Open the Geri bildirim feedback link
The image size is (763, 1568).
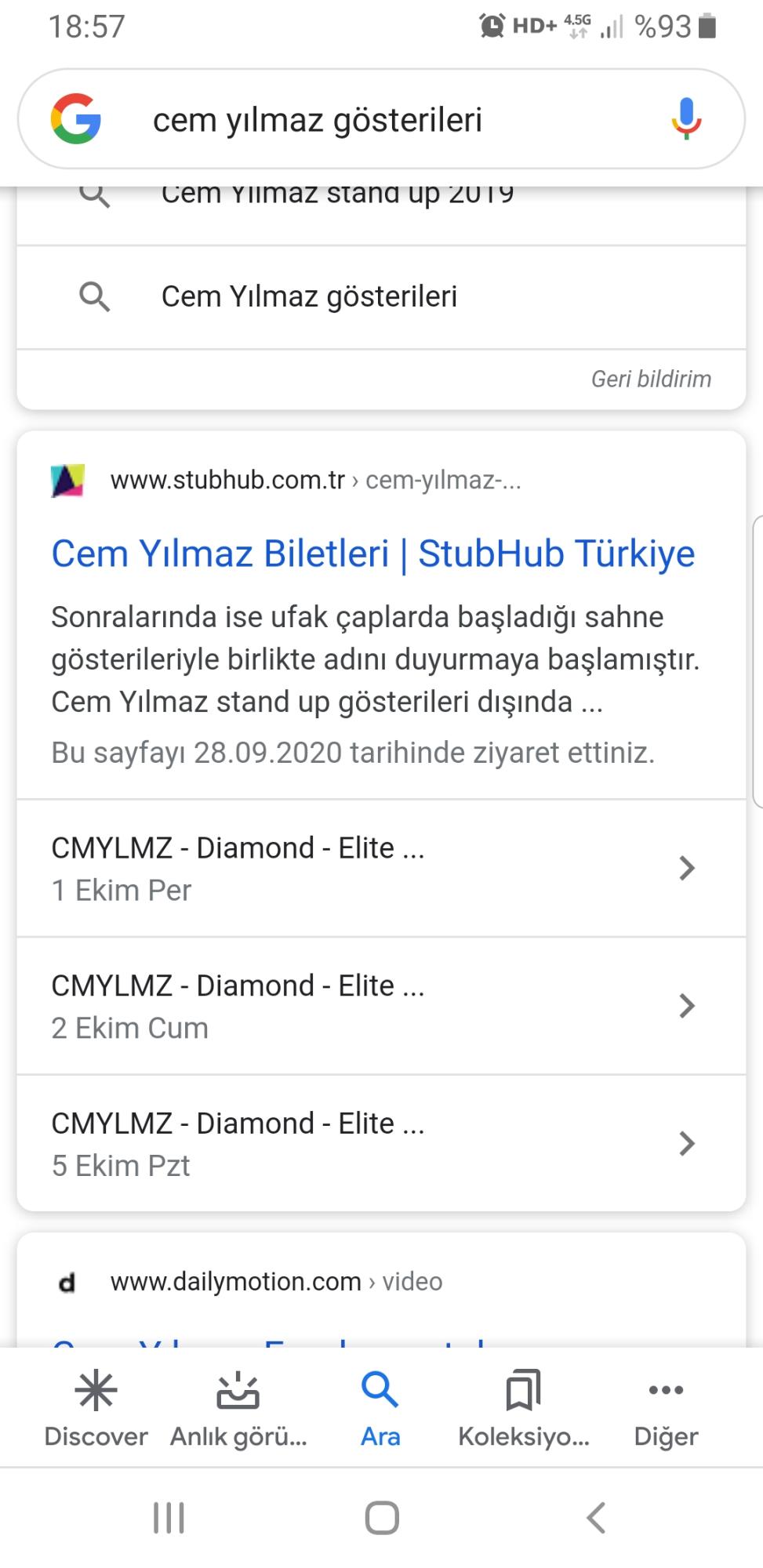651,379
